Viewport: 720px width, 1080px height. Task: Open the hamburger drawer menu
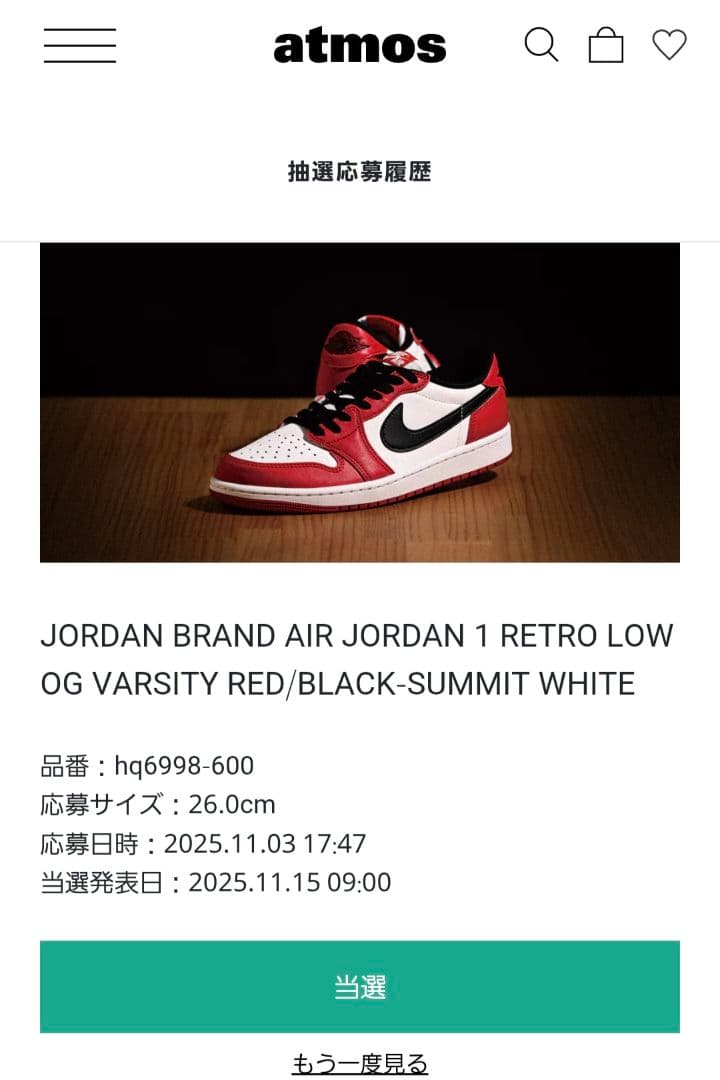coord(80,45)
